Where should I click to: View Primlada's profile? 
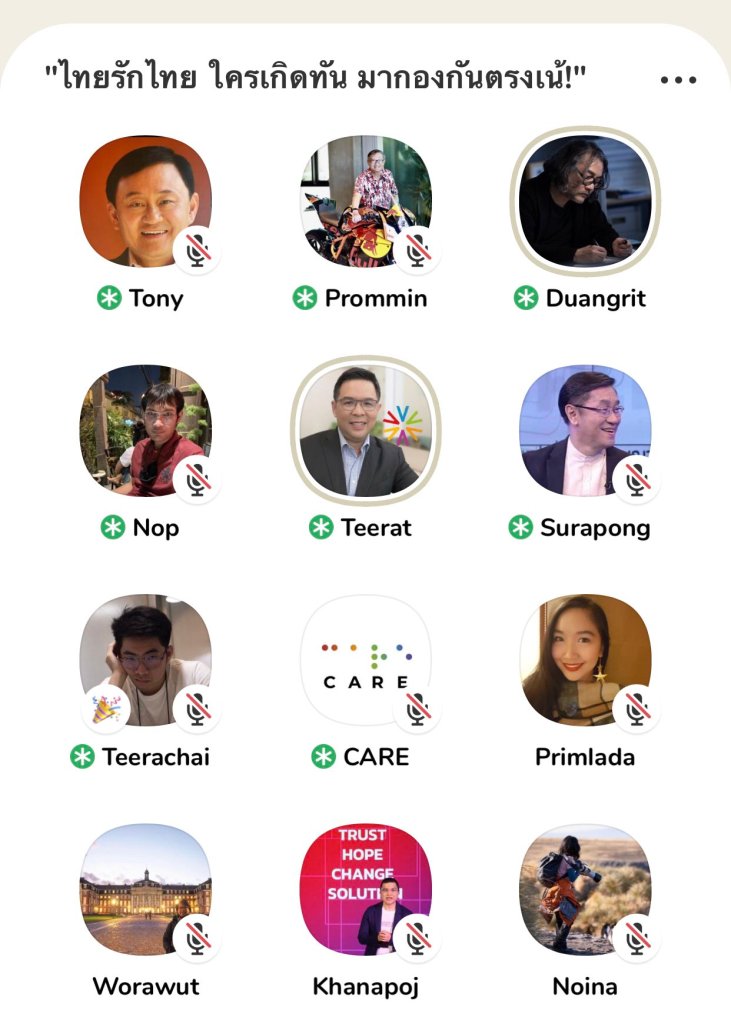tap(585, 659)
